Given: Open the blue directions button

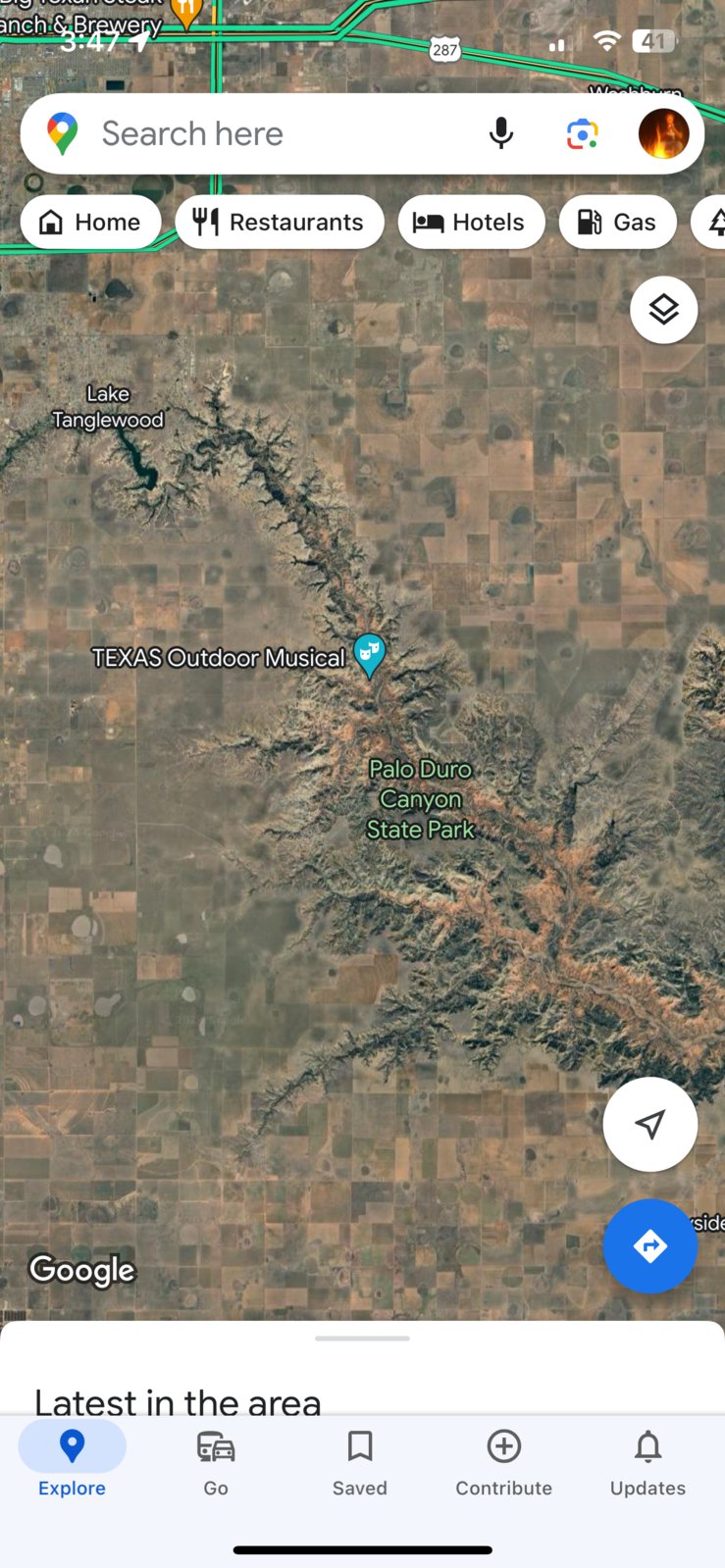Looking at the screenshot, I should coord(650,1246).
